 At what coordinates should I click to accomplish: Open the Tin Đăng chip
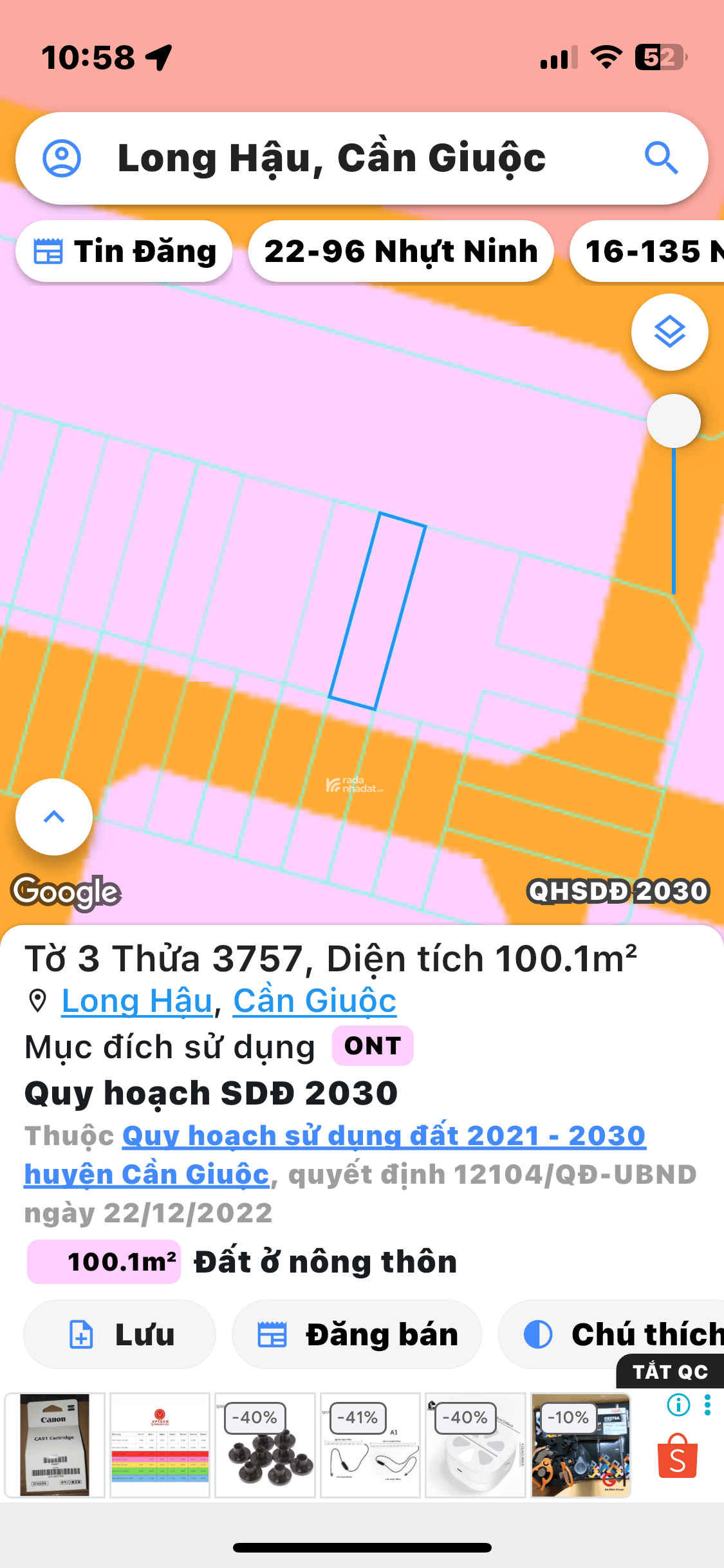point(124,252)
